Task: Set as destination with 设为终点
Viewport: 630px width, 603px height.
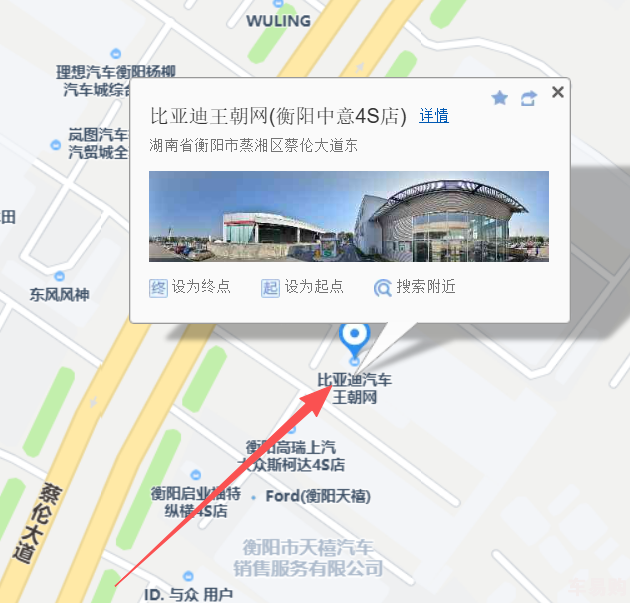Action: (190, 287)
